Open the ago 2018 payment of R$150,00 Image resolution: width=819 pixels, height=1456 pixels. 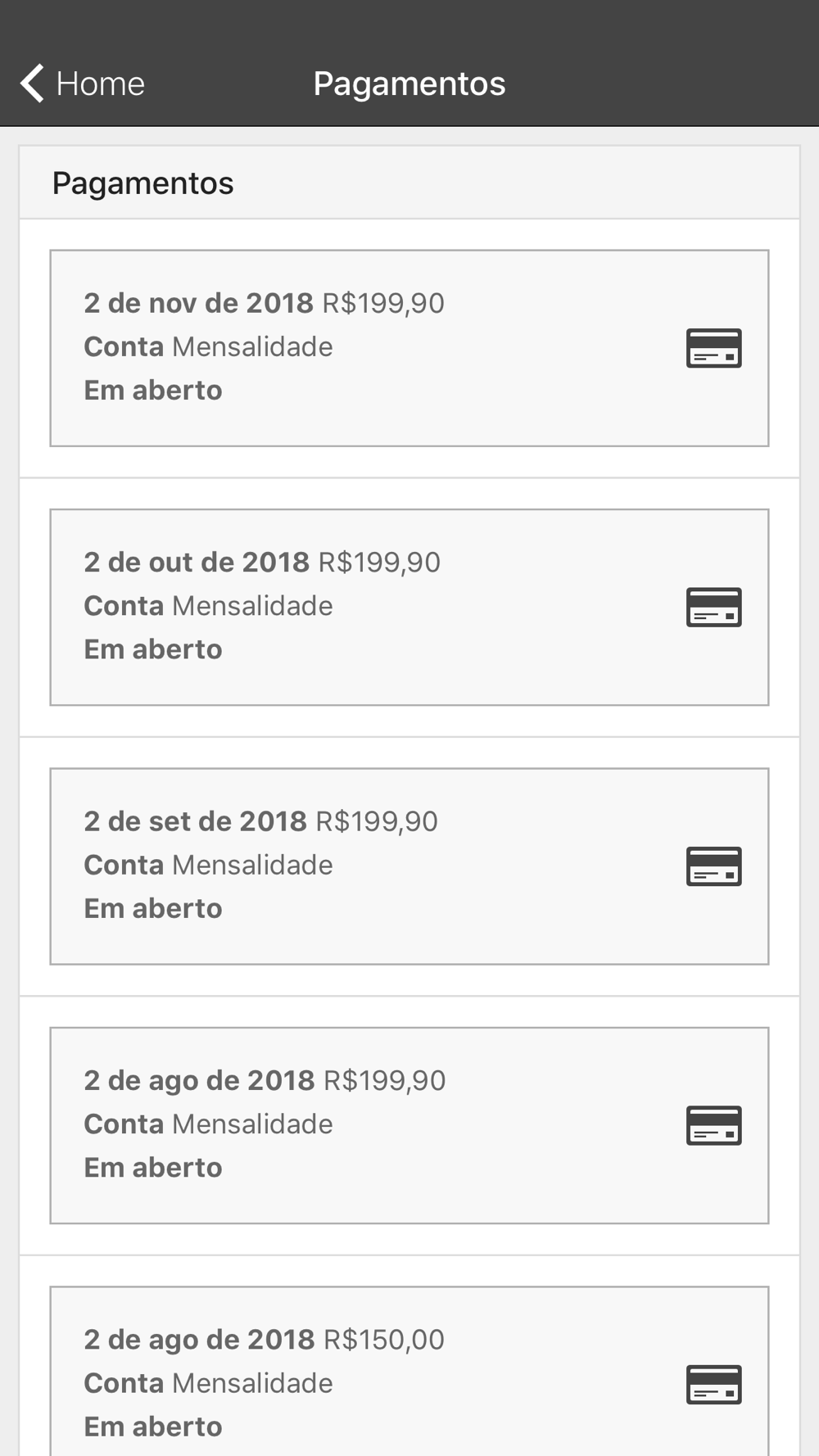pyautogui.click(x=409, y=1372)
